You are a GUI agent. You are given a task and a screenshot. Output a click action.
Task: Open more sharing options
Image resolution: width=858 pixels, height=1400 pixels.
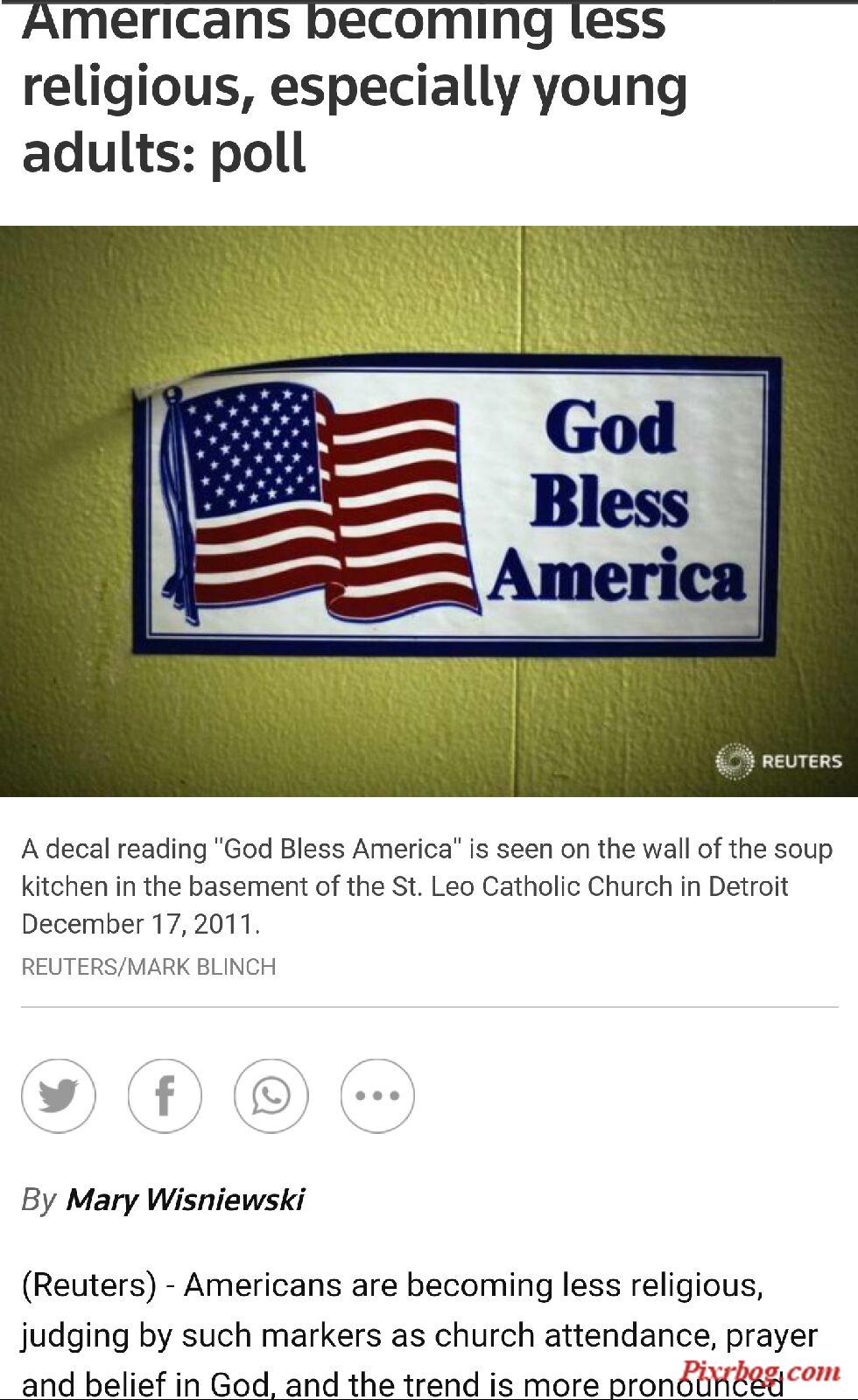[377, 1095]
